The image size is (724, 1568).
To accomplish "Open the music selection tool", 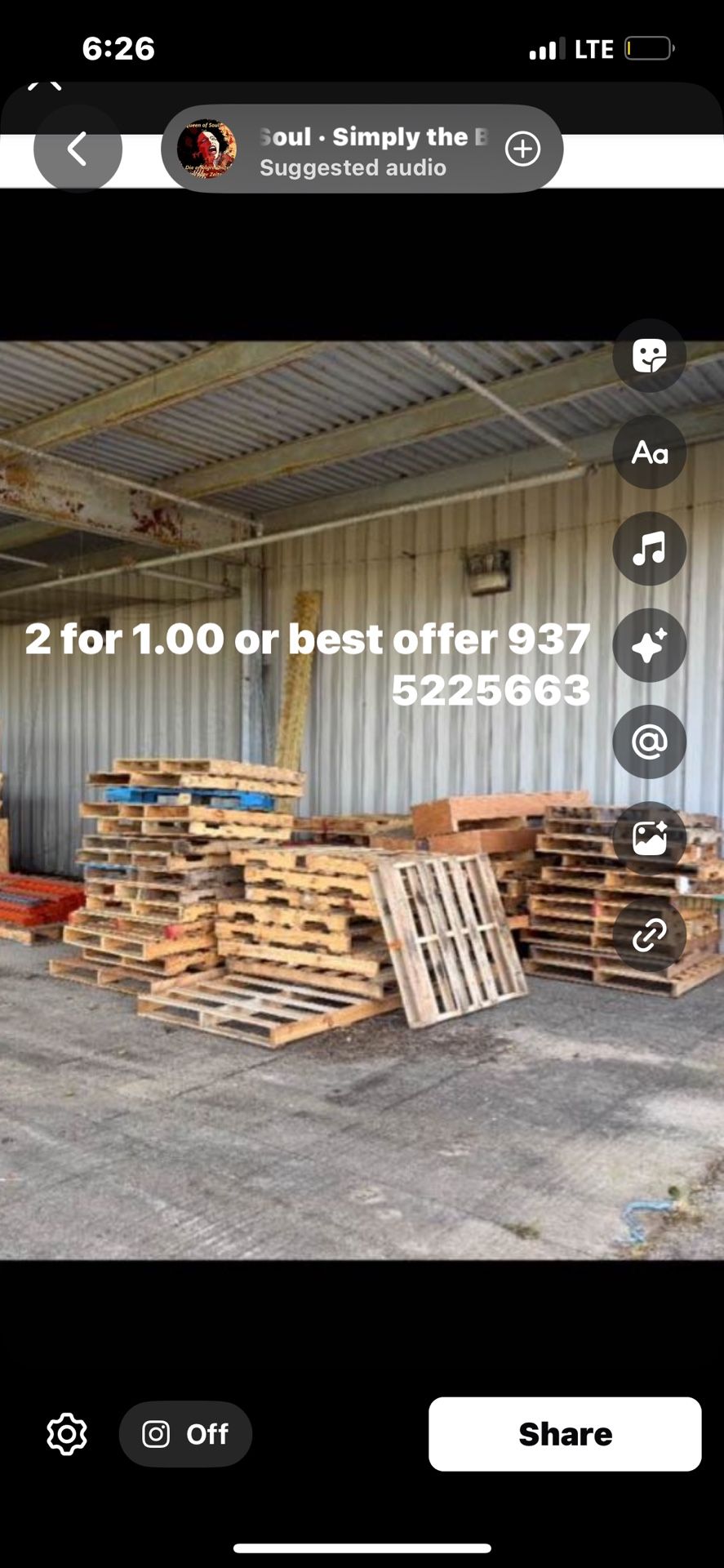I will [x=649, y=548].
